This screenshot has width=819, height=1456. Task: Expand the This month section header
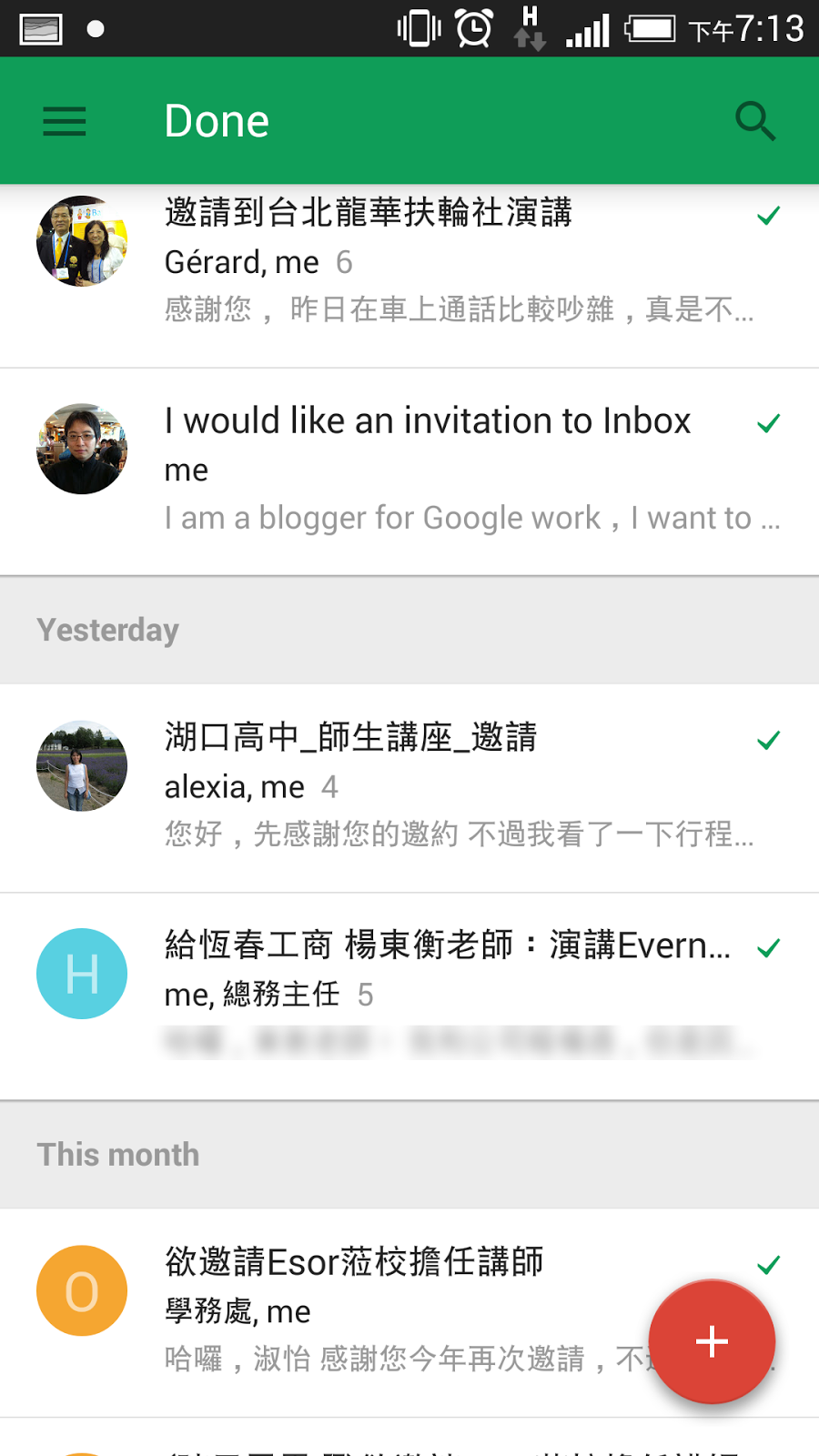click(x=117, y=1155)
